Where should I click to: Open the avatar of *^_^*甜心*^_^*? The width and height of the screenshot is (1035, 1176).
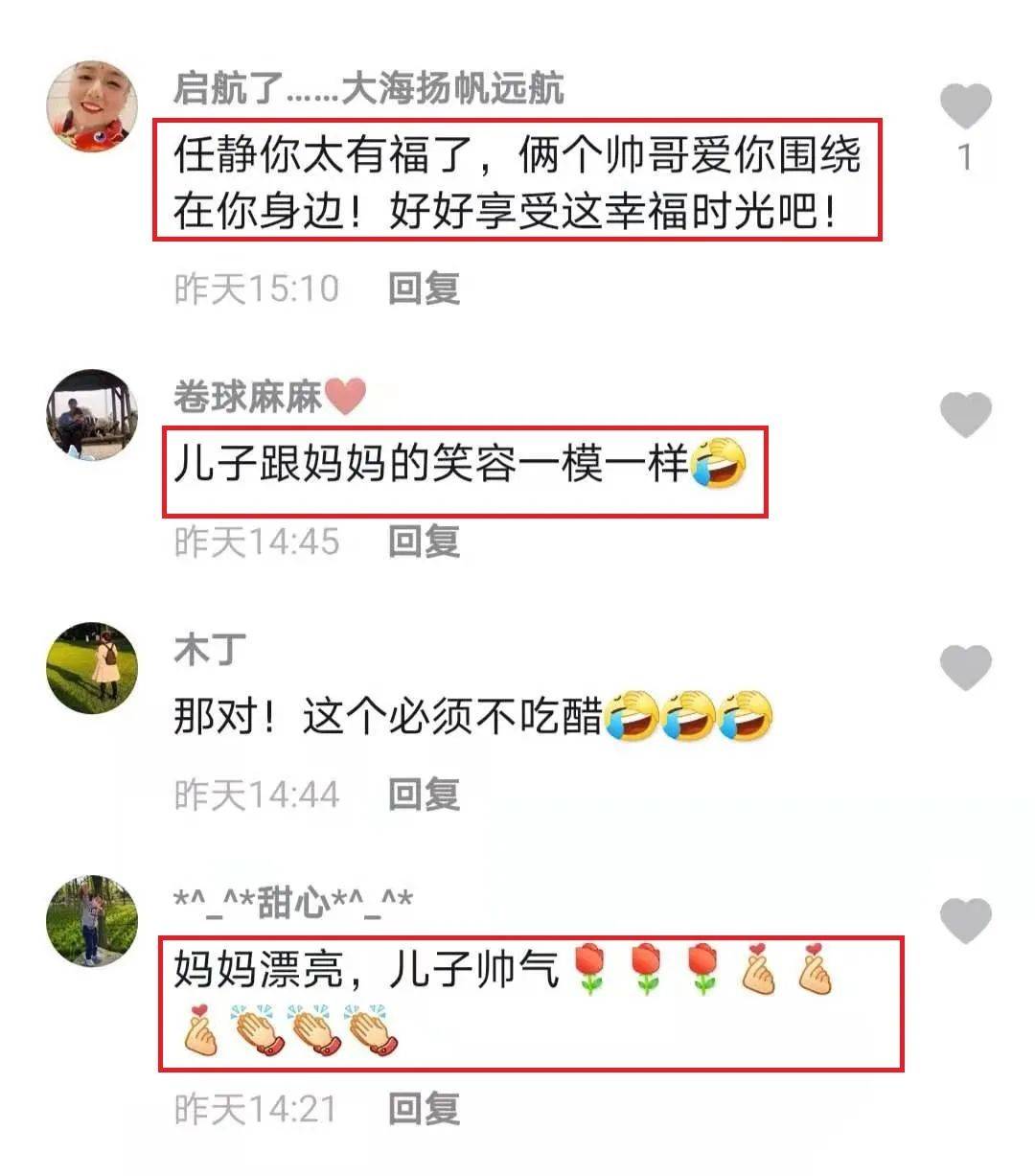point(92,920)
